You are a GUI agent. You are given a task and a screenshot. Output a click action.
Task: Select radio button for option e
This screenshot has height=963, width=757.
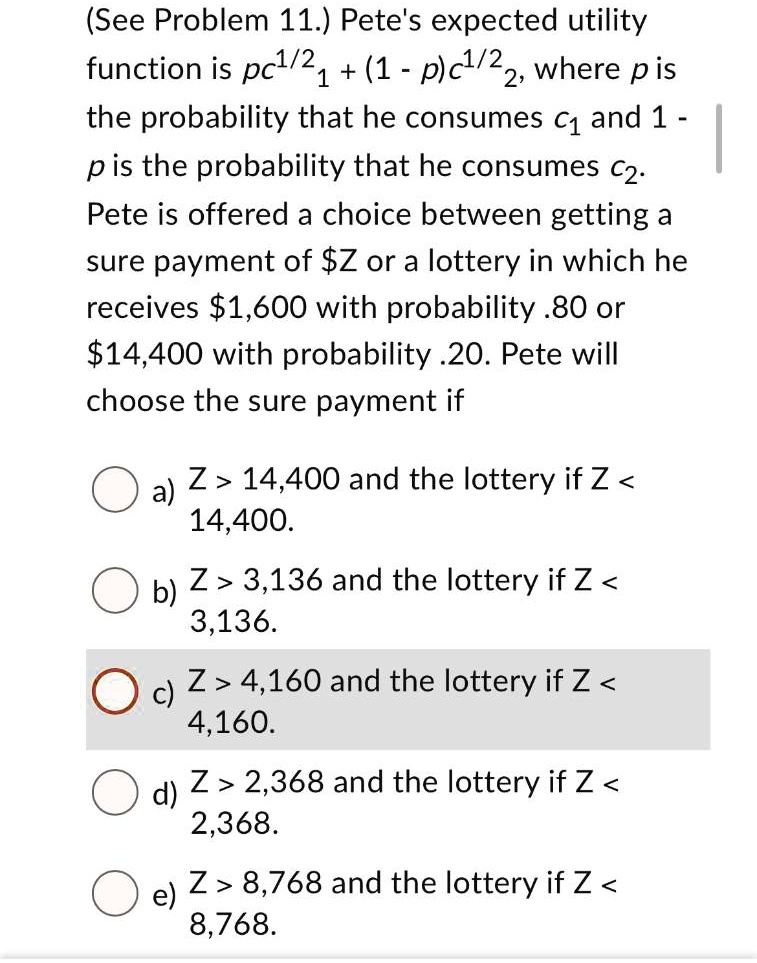pyautogui.click(x=113, y=893)
